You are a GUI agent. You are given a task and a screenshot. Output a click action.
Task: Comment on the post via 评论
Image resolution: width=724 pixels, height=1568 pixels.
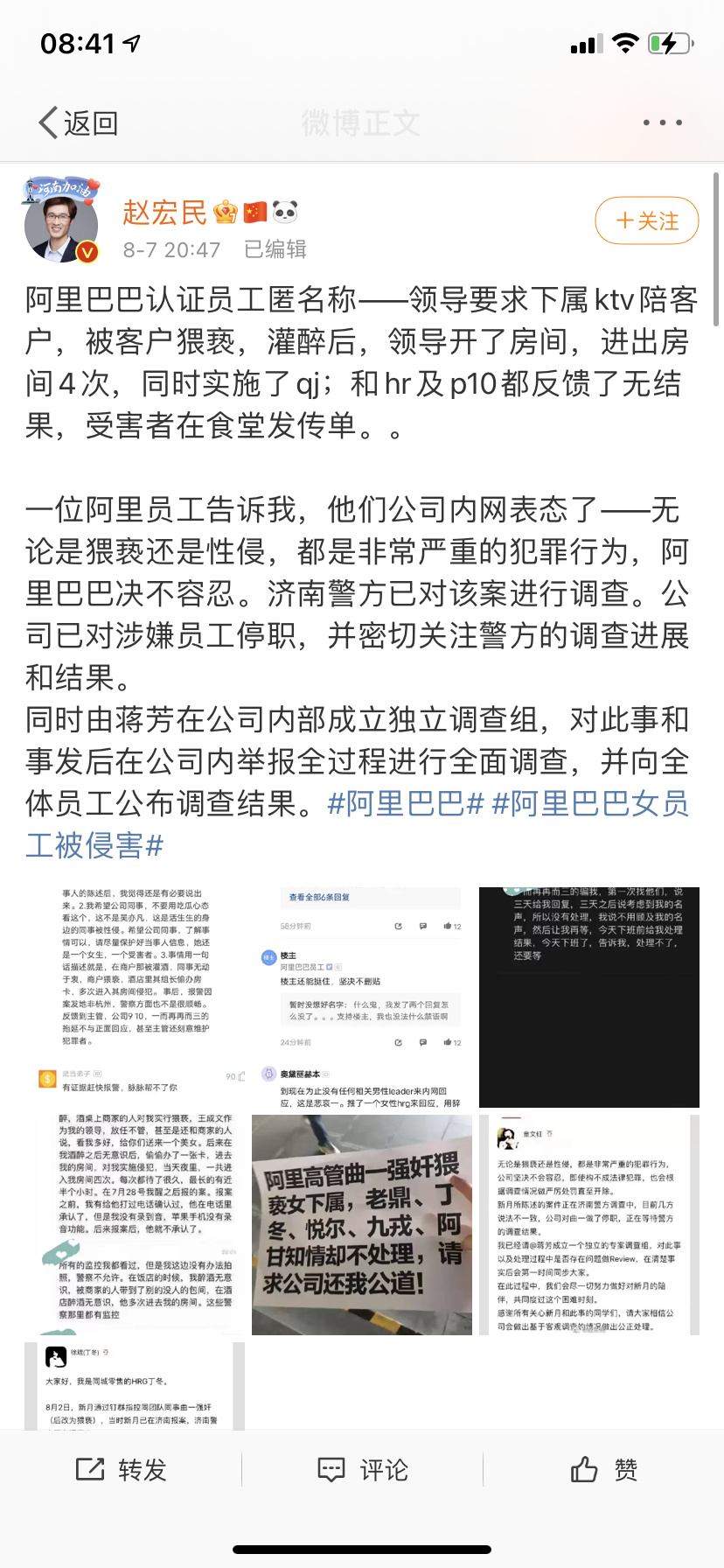click(x=362, y=1470)
